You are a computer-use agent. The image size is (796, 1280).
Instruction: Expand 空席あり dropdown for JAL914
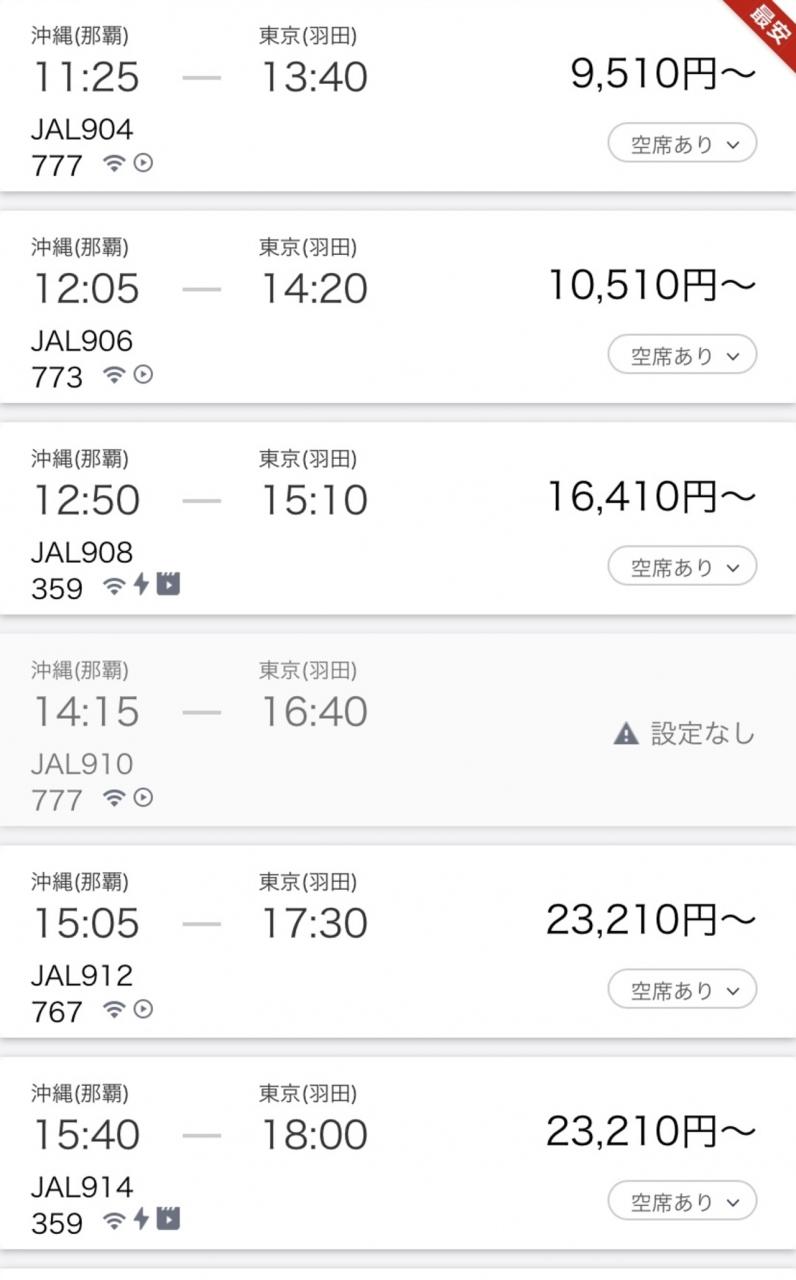pyautogui.click(x=682, y=1202)
